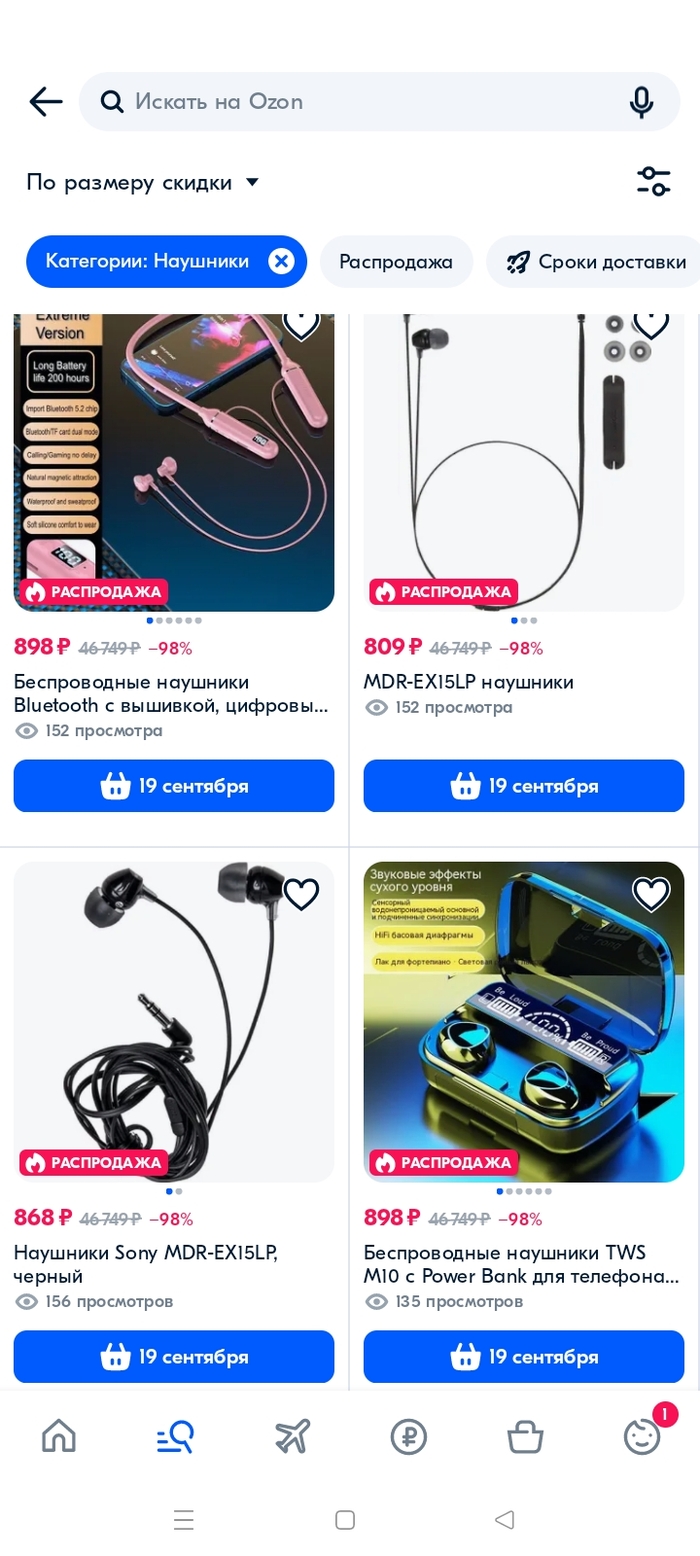
Task: Start voice search with microphone icon
Action: click(641, 101)
